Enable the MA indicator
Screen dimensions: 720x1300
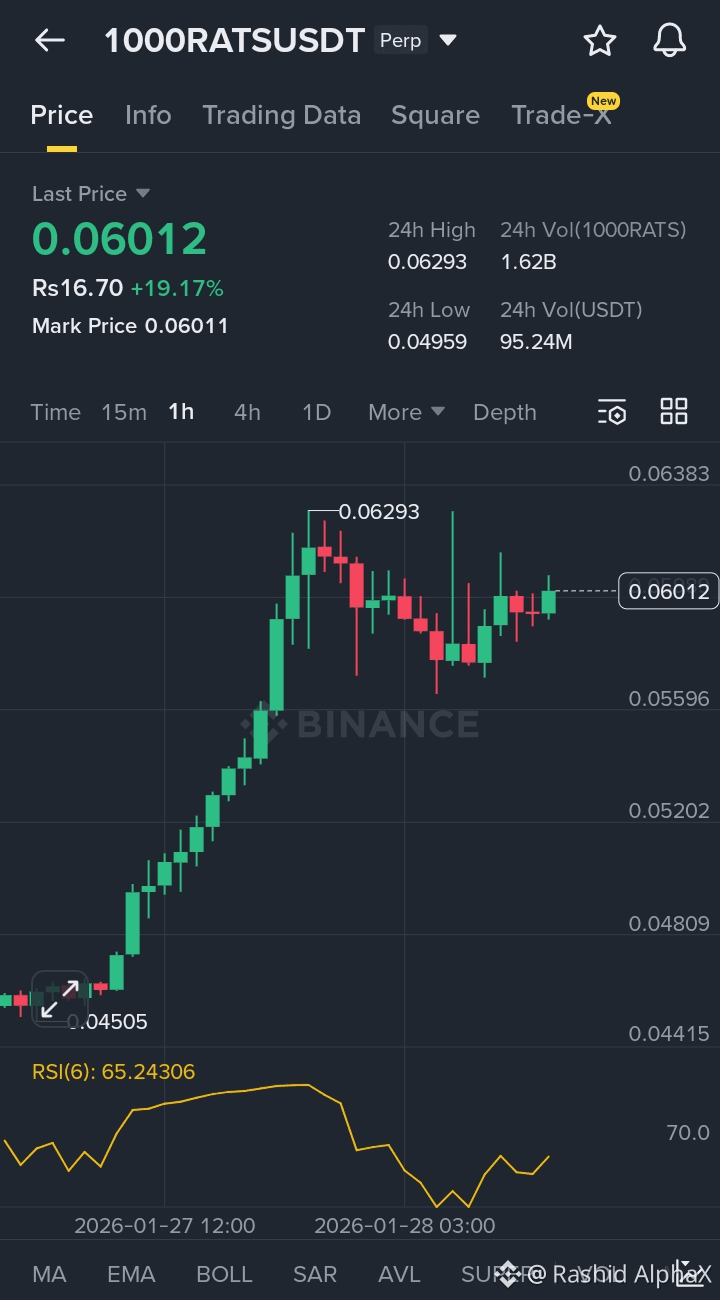click(x=49, y=1273)
